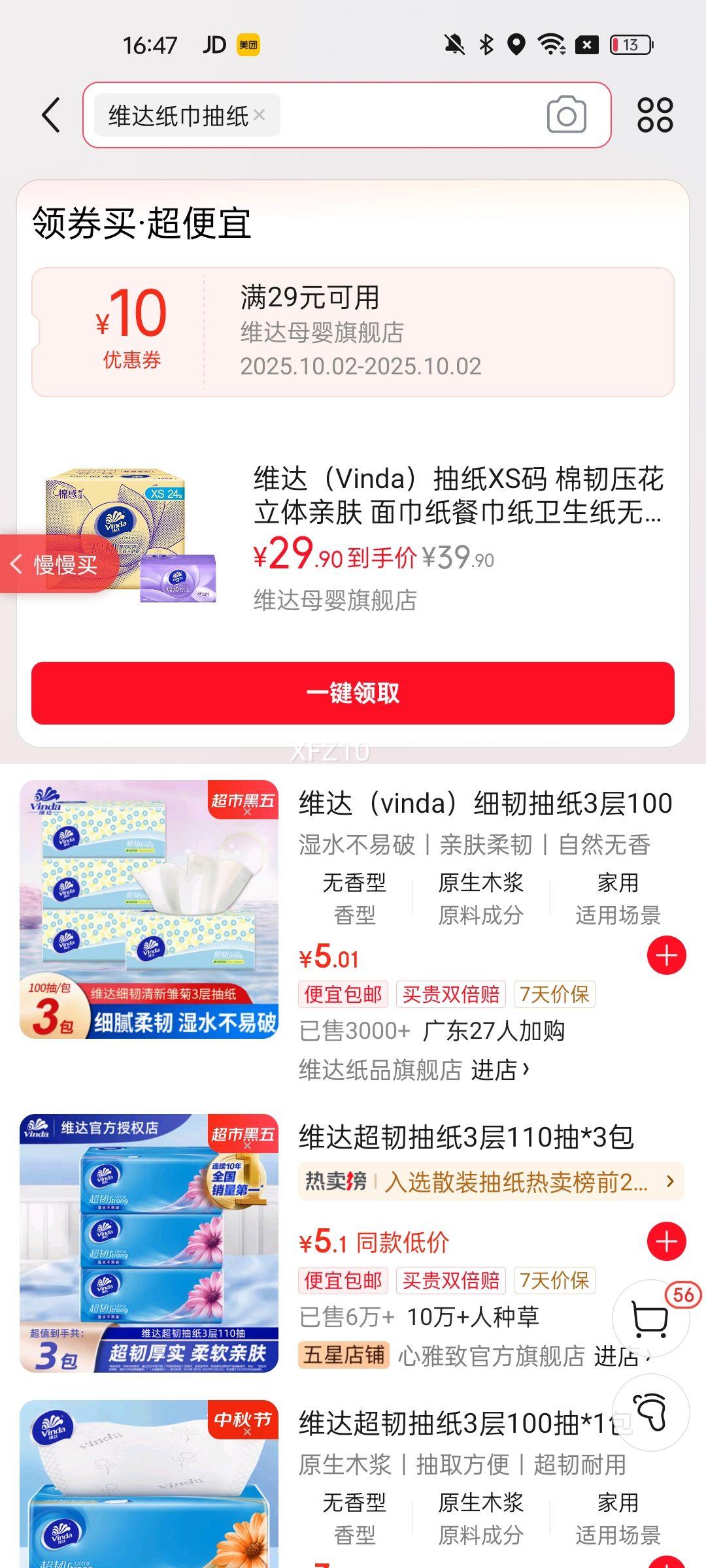This screenshot has width=706, height=1568.
Task: Open 维达超韧抽纸3层110抽*3包 listing
Action: coord(465,1137)
